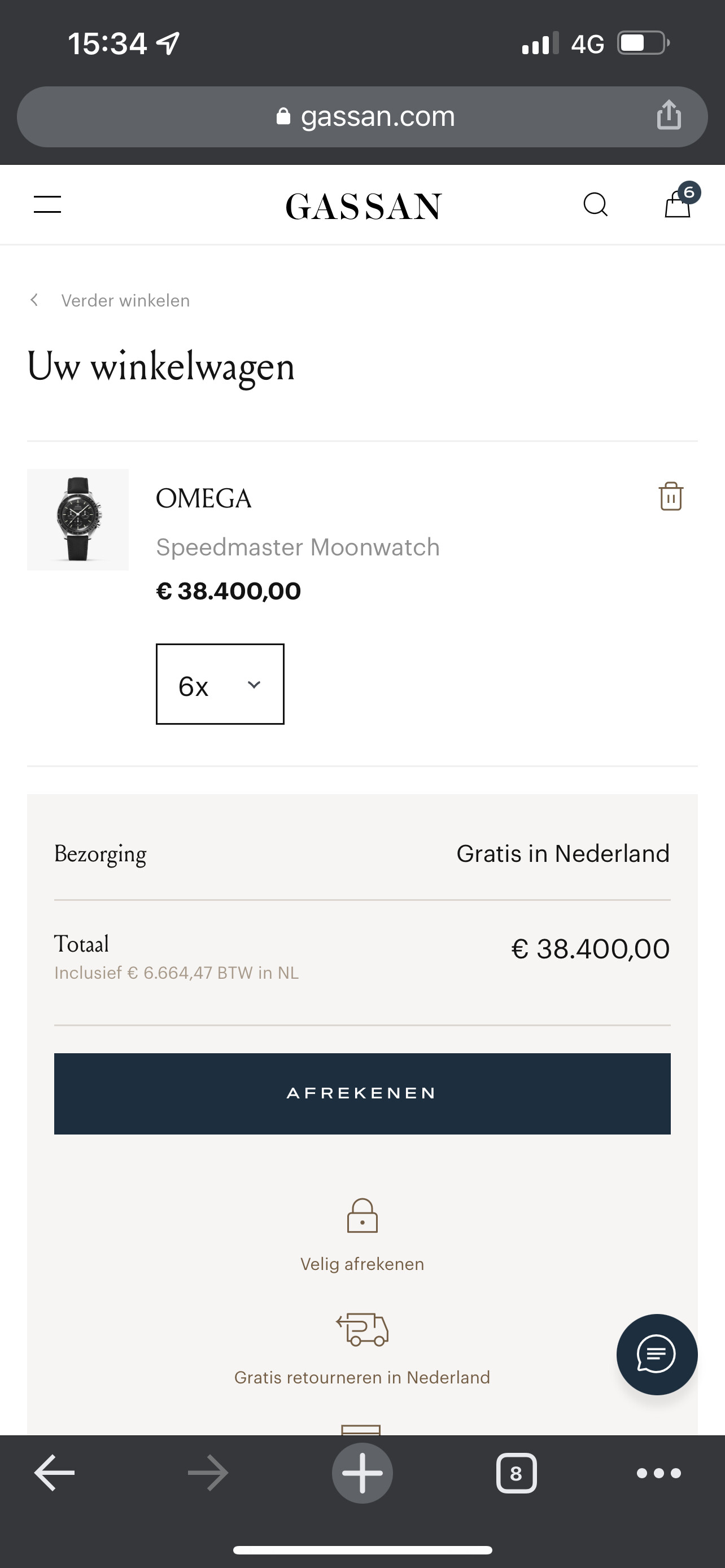The width and height of the screenshot is (725, 1568).
Task: Open the live chat bubble
Action: (x=657, y=1355)
